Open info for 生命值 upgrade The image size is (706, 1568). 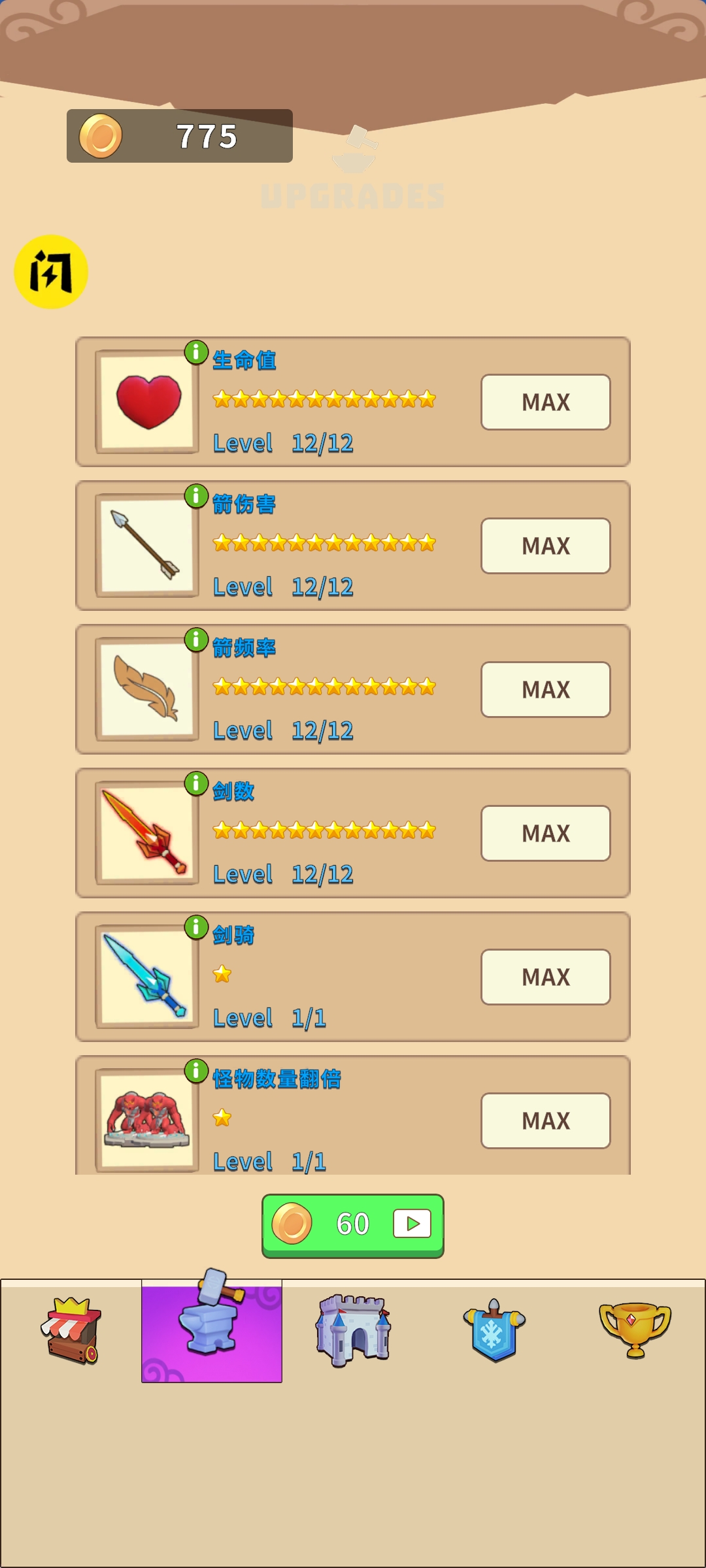point(196,352)
